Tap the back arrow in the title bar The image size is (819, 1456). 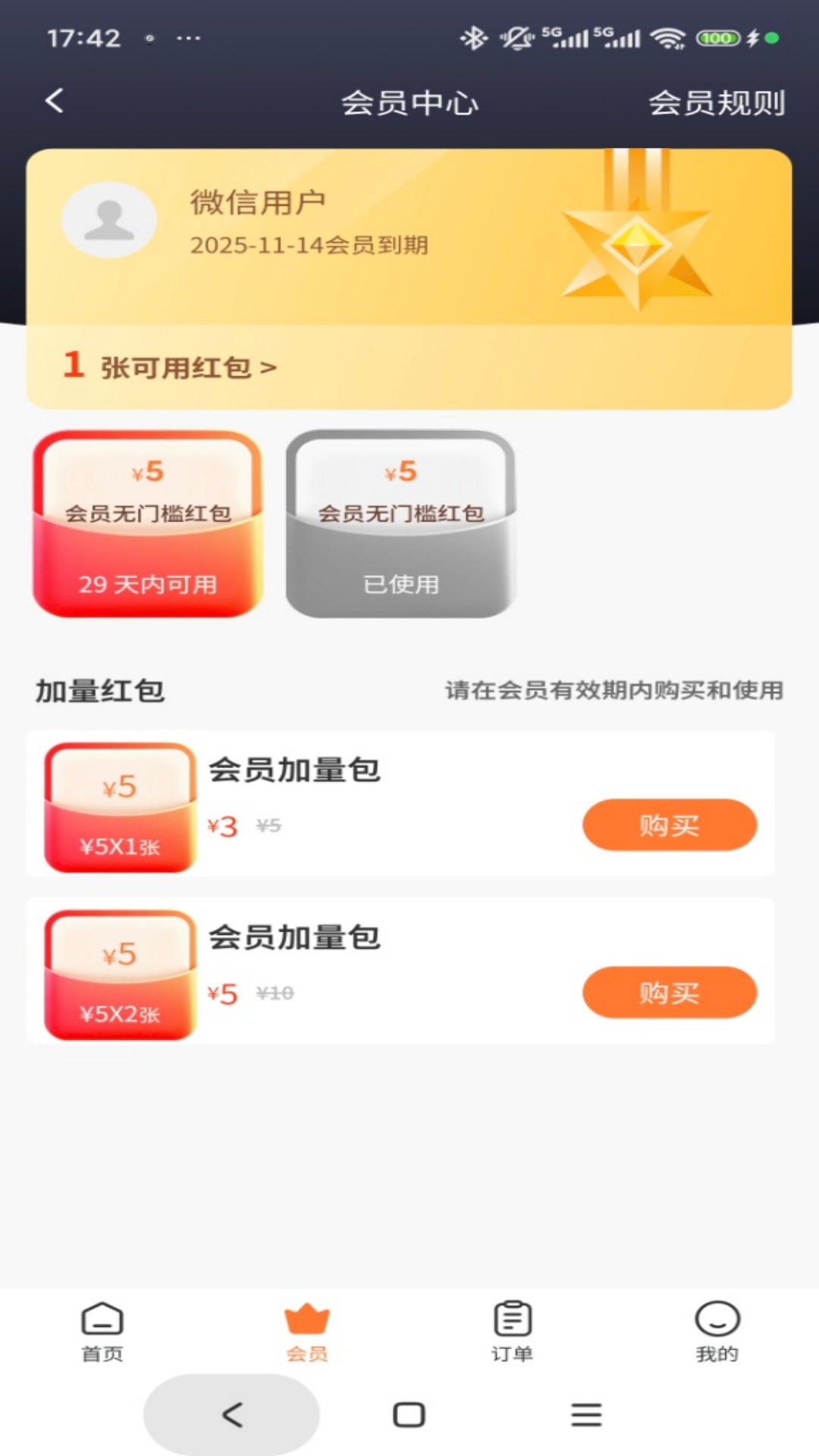(53, 101)
